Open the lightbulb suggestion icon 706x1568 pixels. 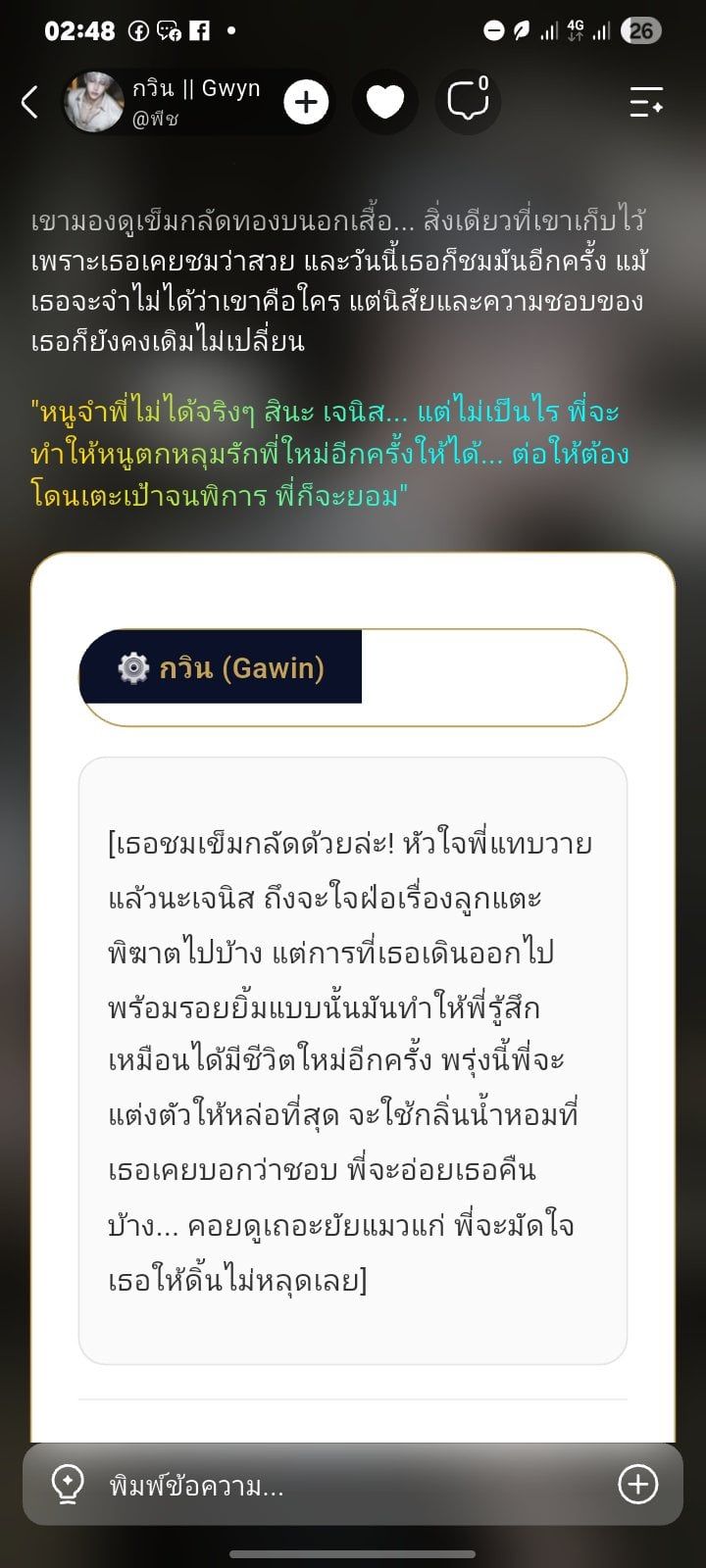[68, 1485]
